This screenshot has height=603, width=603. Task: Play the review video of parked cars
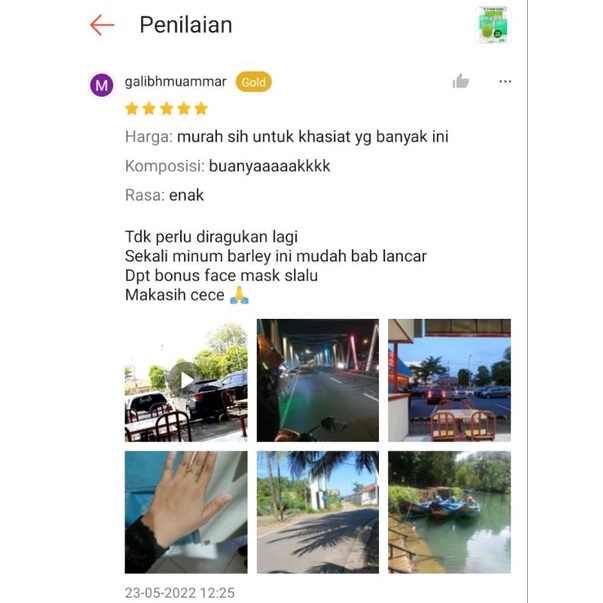186,380
